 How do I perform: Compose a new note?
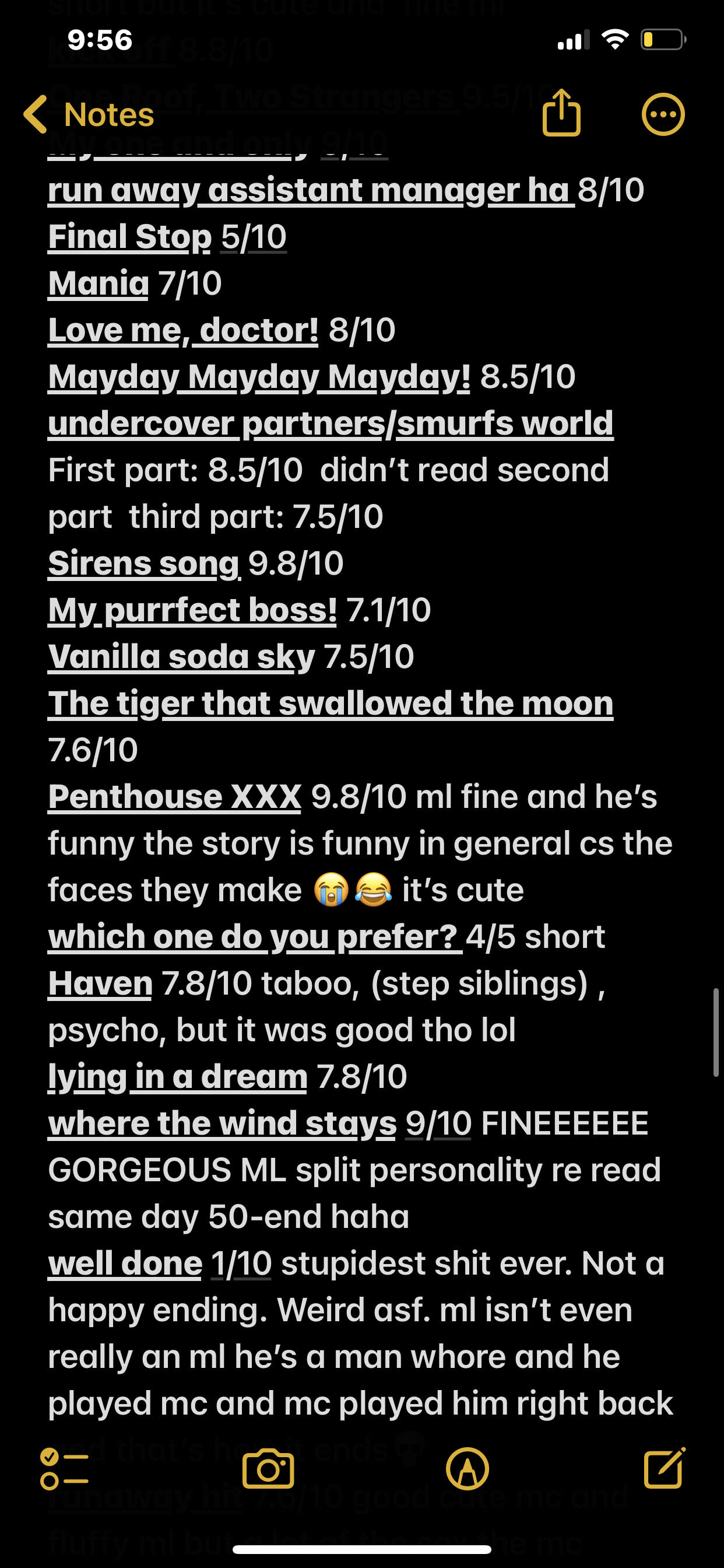pyautogui.click(x=664, y=1468)
